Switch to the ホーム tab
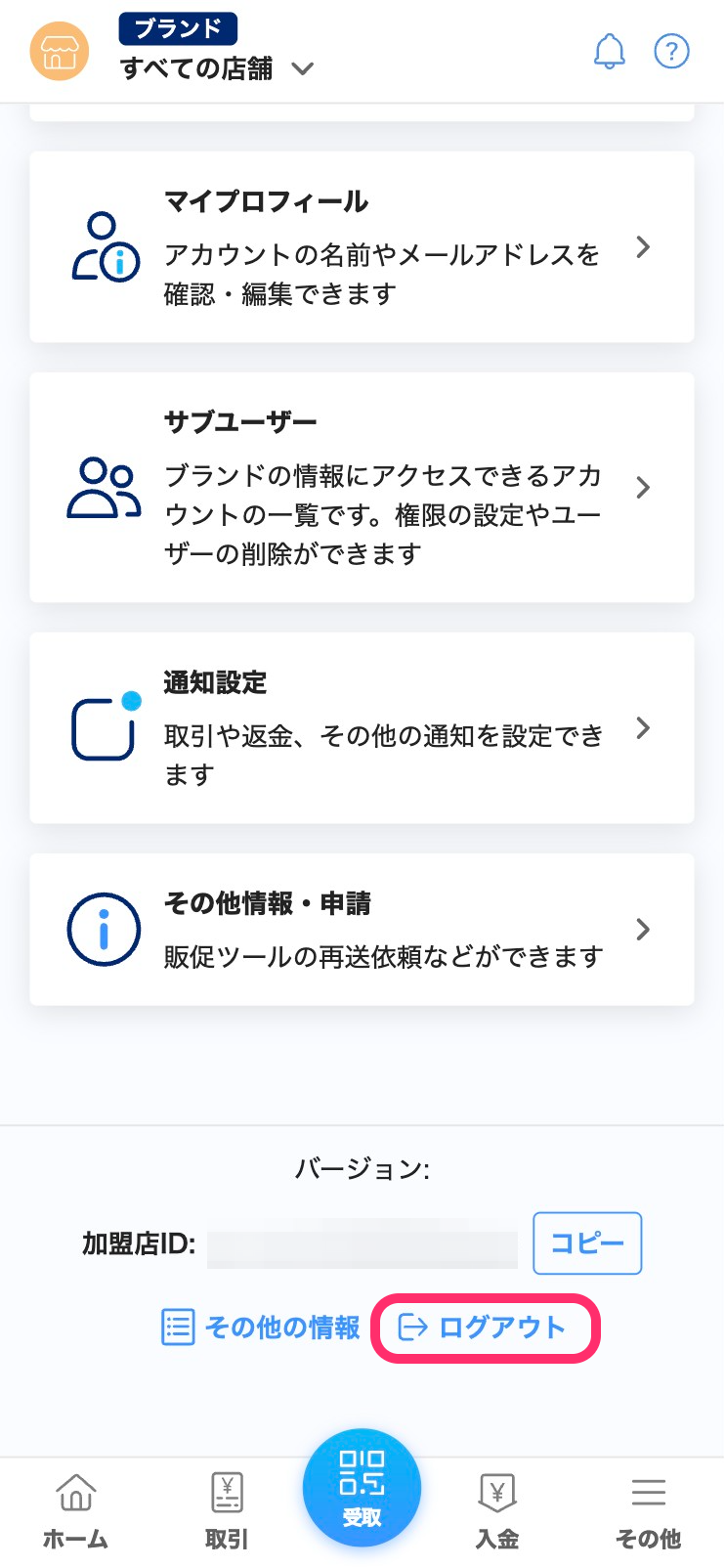 [x=75, y=1510]
